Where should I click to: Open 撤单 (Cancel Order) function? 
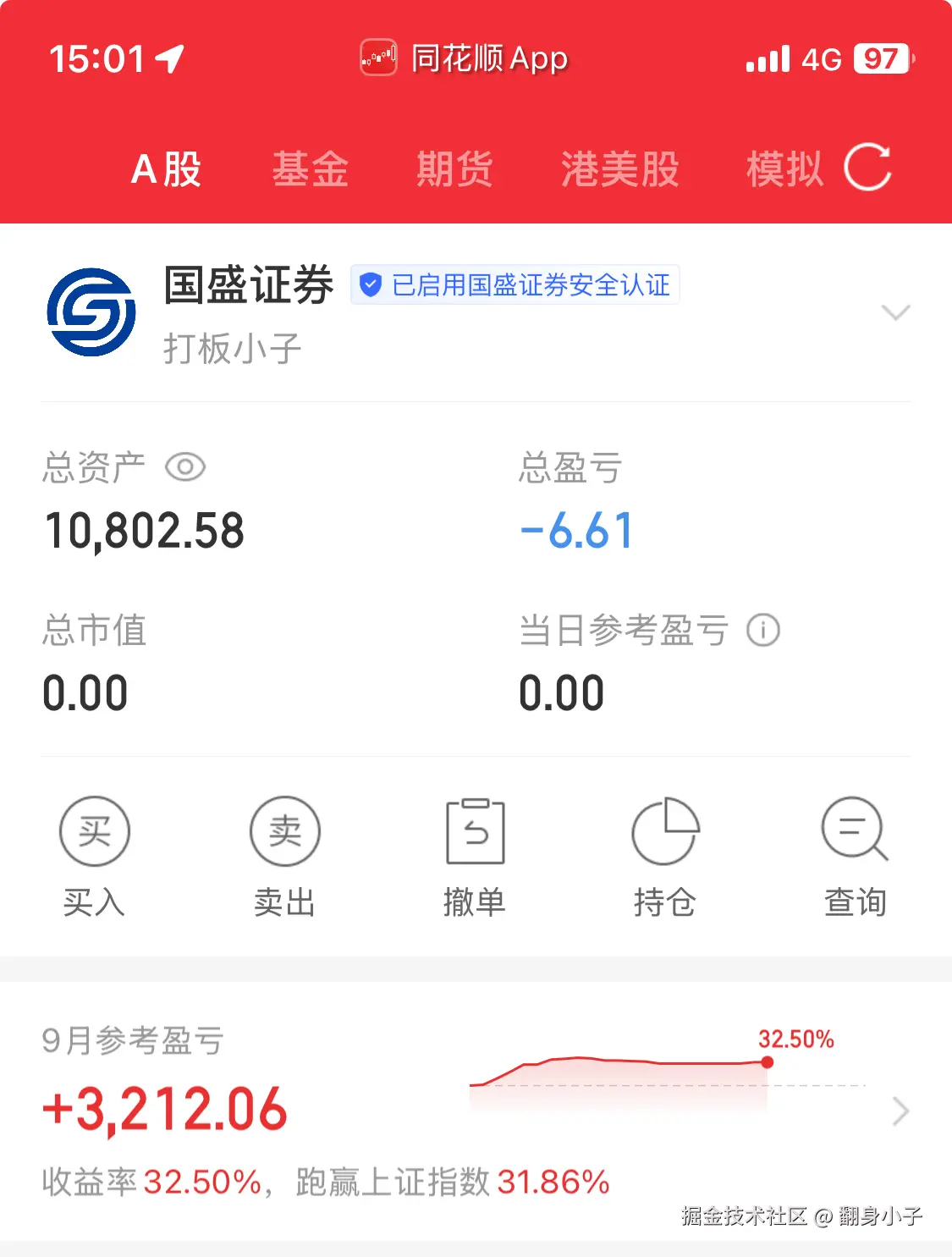476,831
